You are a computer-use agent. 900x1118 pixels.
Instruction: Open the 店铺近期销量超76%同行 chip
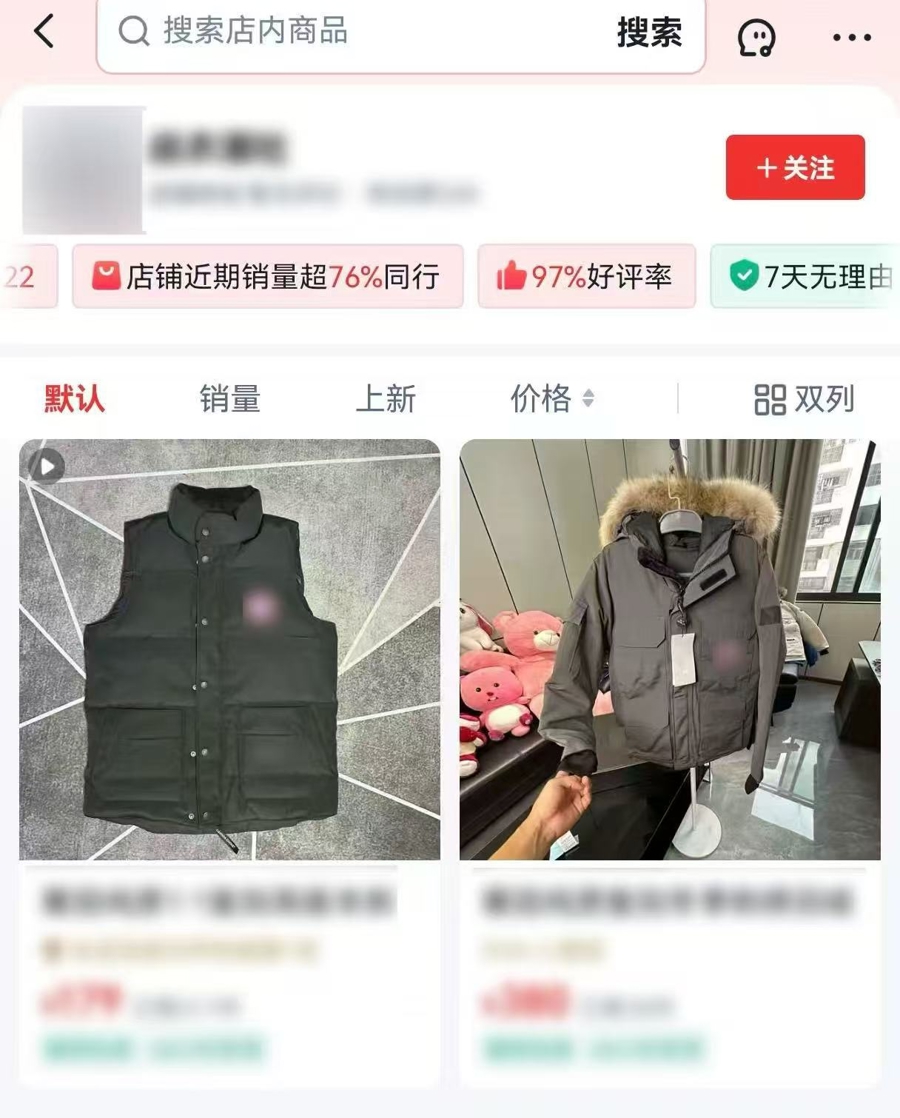pos(267,276)
